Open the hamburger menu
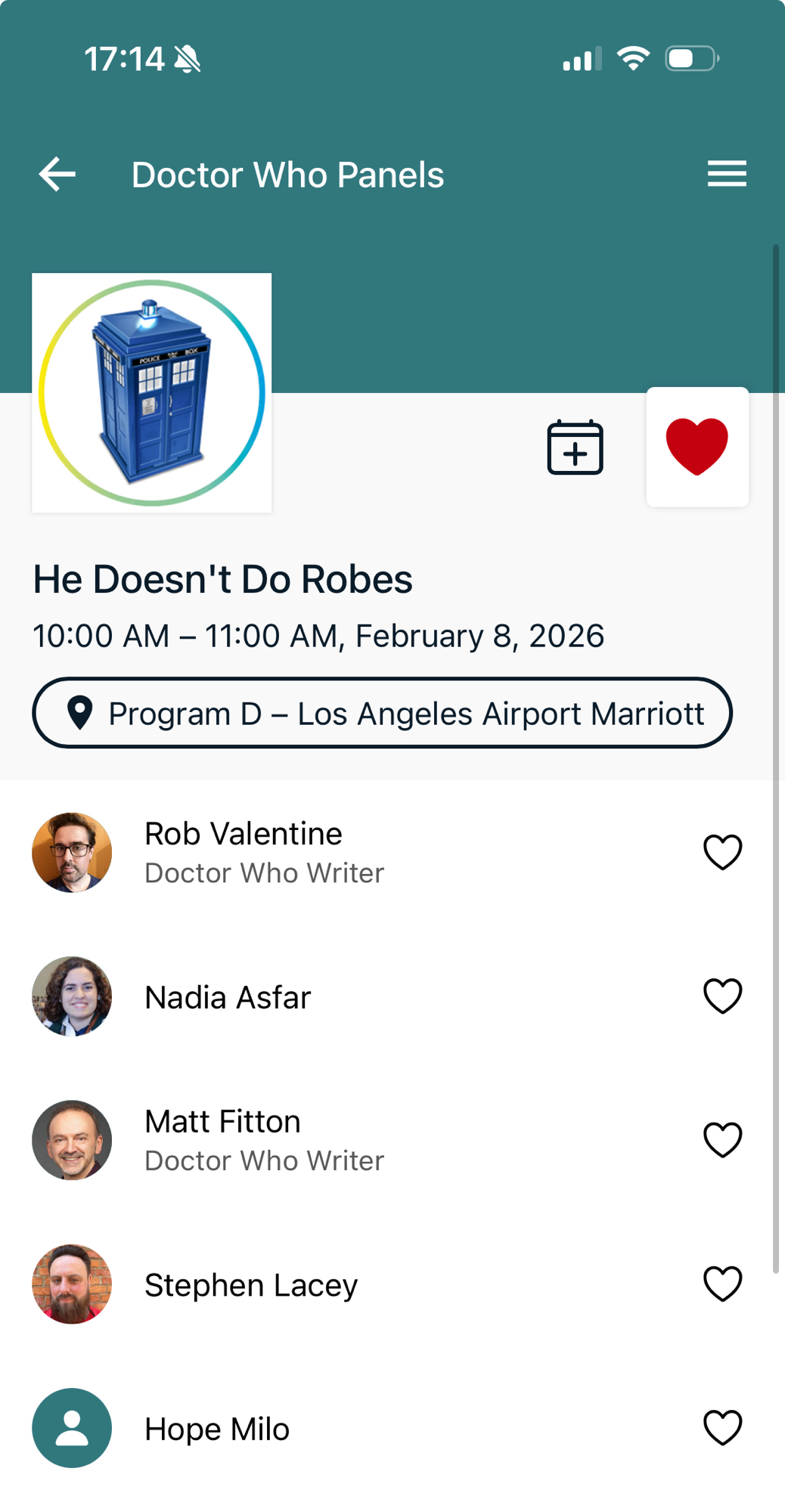Screen dimensions: 785x1512 point(727,174)
